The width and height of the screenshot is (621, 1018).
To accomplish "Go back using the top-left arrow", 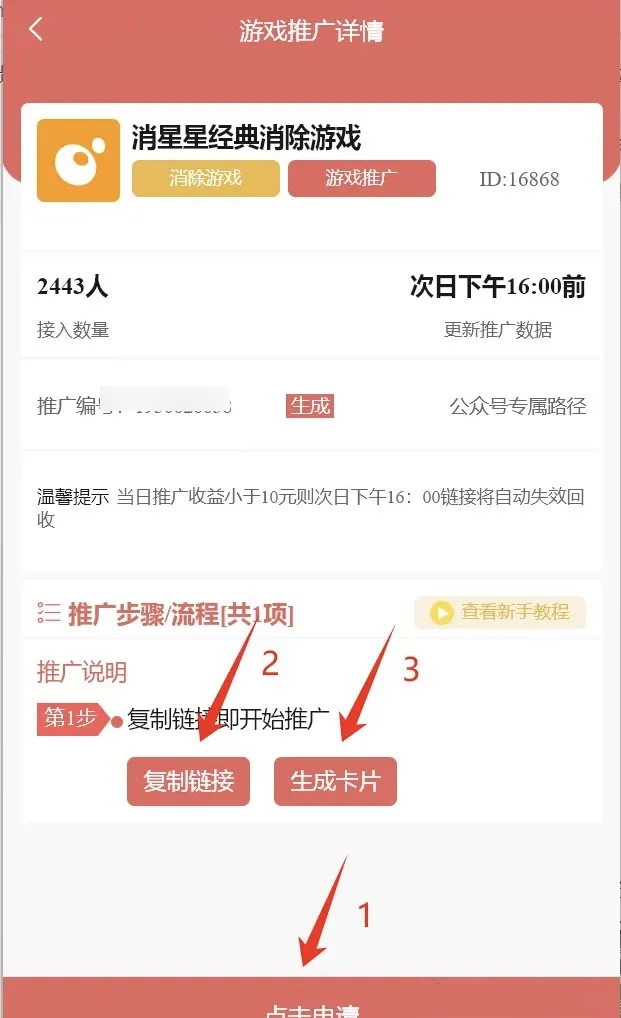I will pos(36,30).
